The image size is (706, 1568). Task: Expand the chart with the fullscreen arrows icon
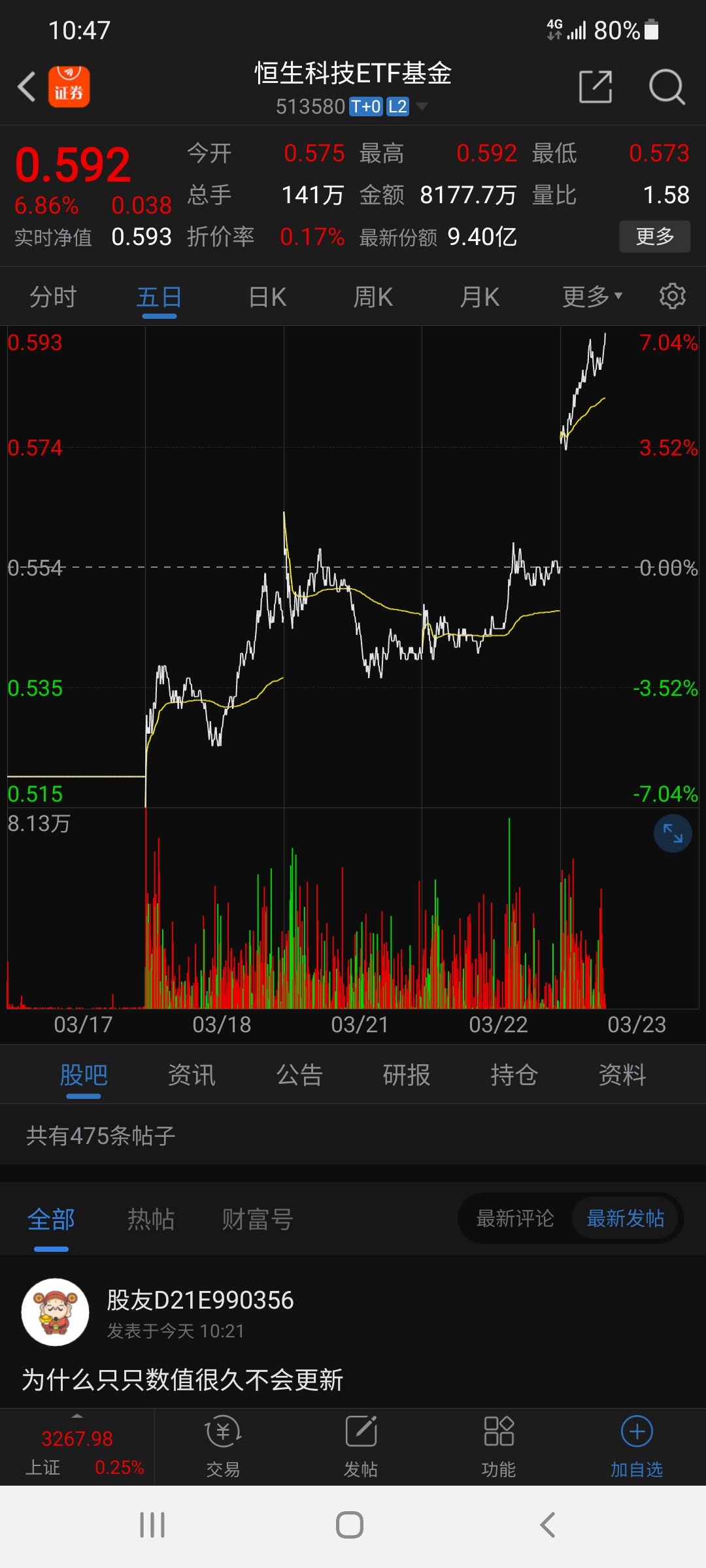(673, 832)
